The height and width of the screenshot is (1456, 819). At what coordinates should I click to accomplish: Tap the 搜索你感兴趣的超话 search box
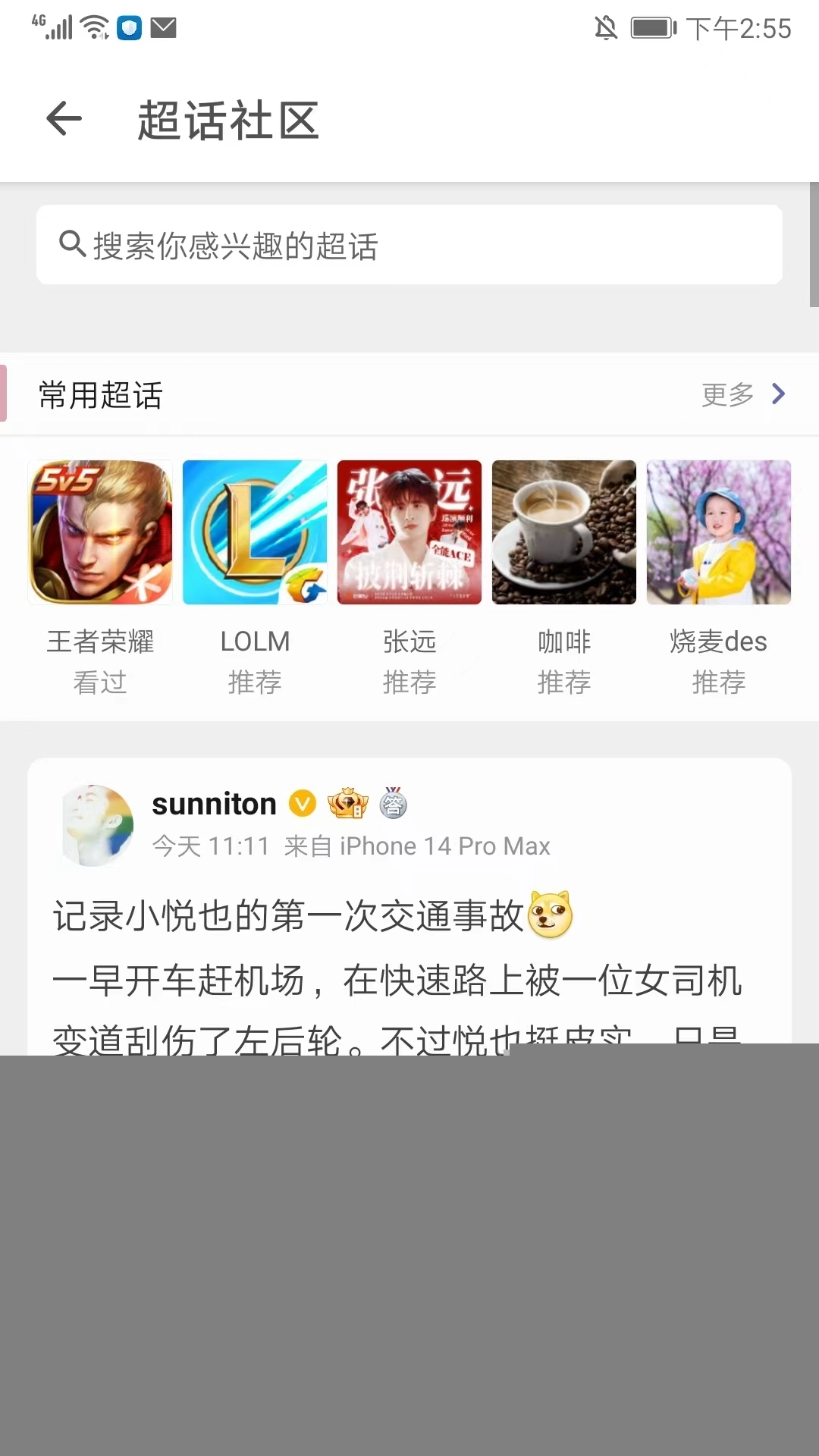point(409,245)
